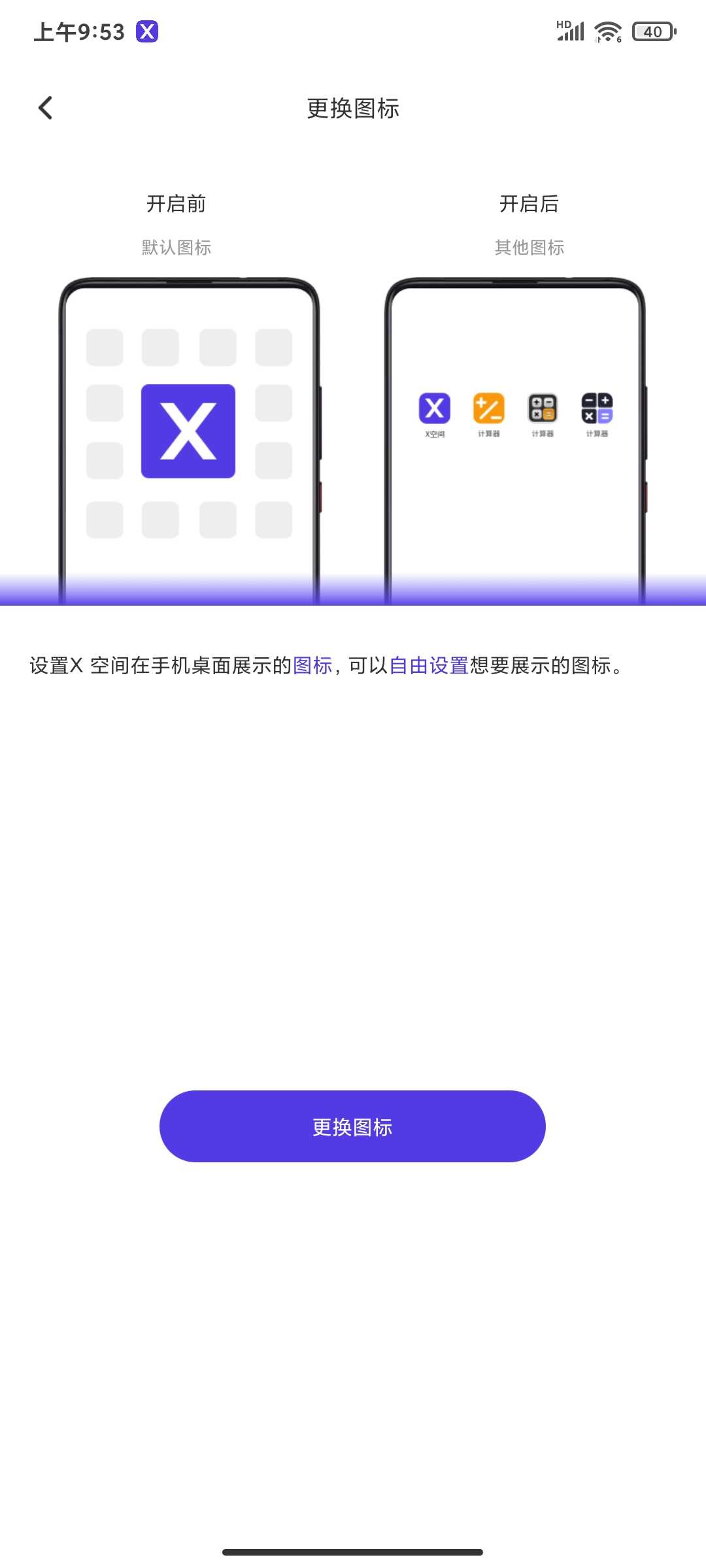Go back using the top-left arrow
The height and width of the screenshot is (1568, 706).
(45, 108)
